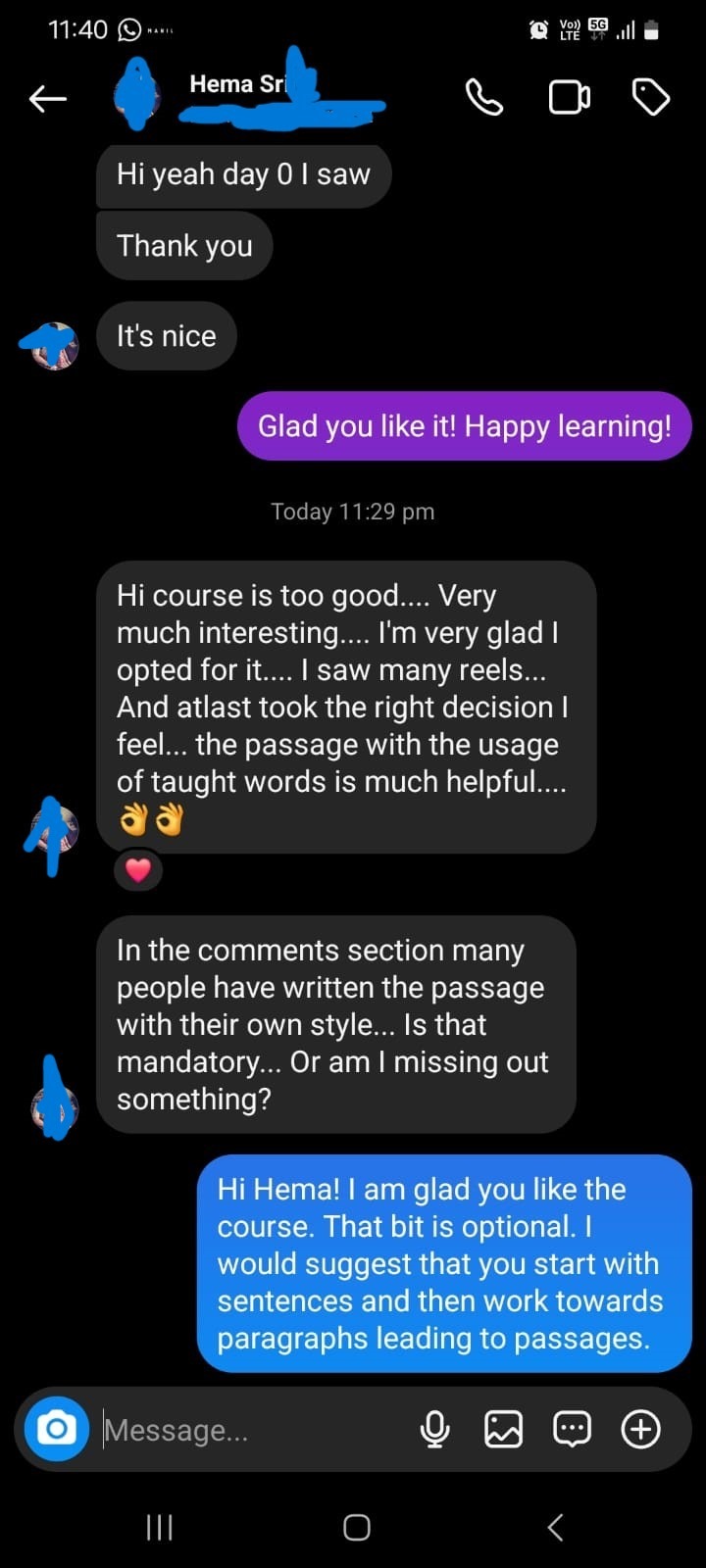This screenshot has height=1568, width=706.
Task: Attach a photo from the gallery
Action: coord(503,1429)
